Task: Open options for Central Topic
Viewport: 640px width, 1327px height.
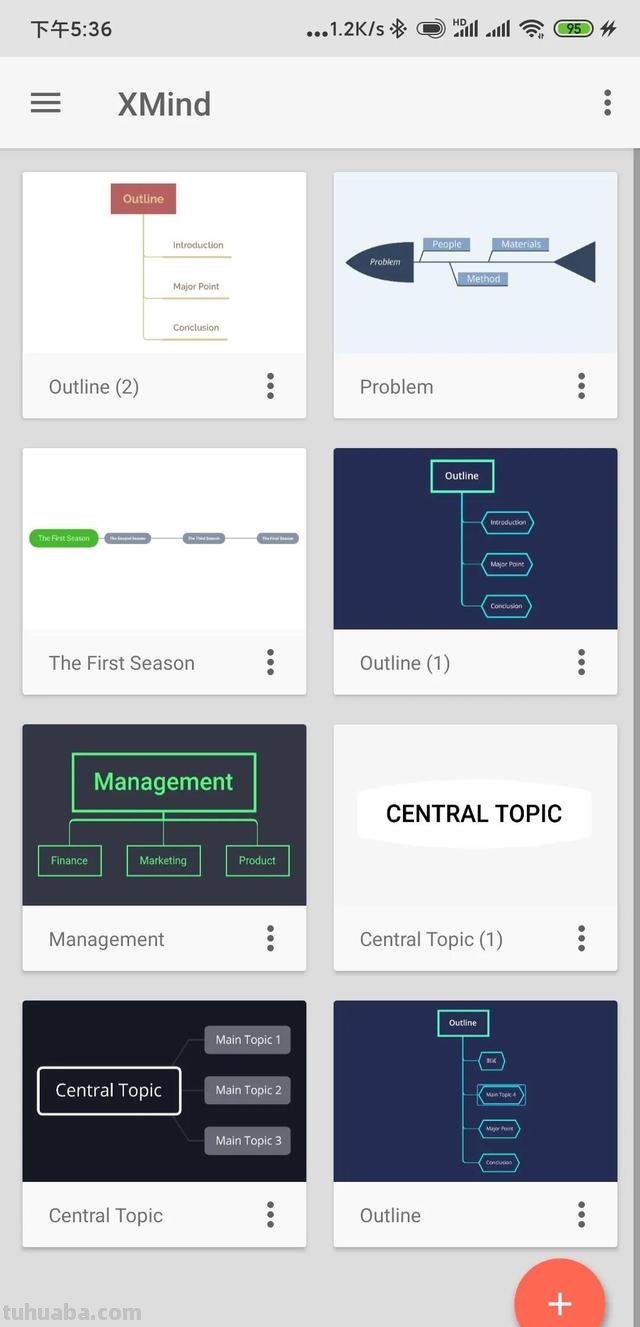Action: tap(270, 1215)
